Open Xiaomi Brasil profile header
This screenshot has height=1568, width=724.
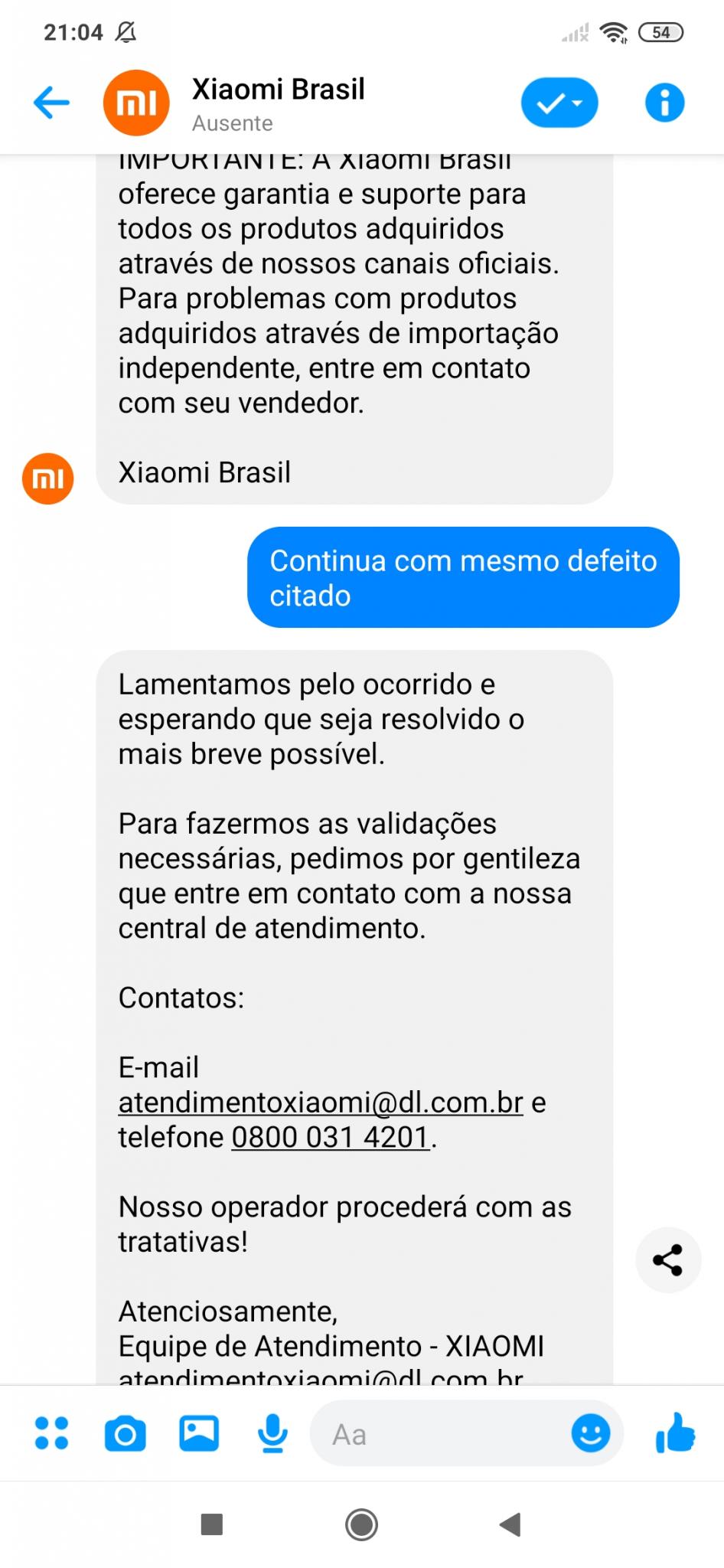point(279,103)
